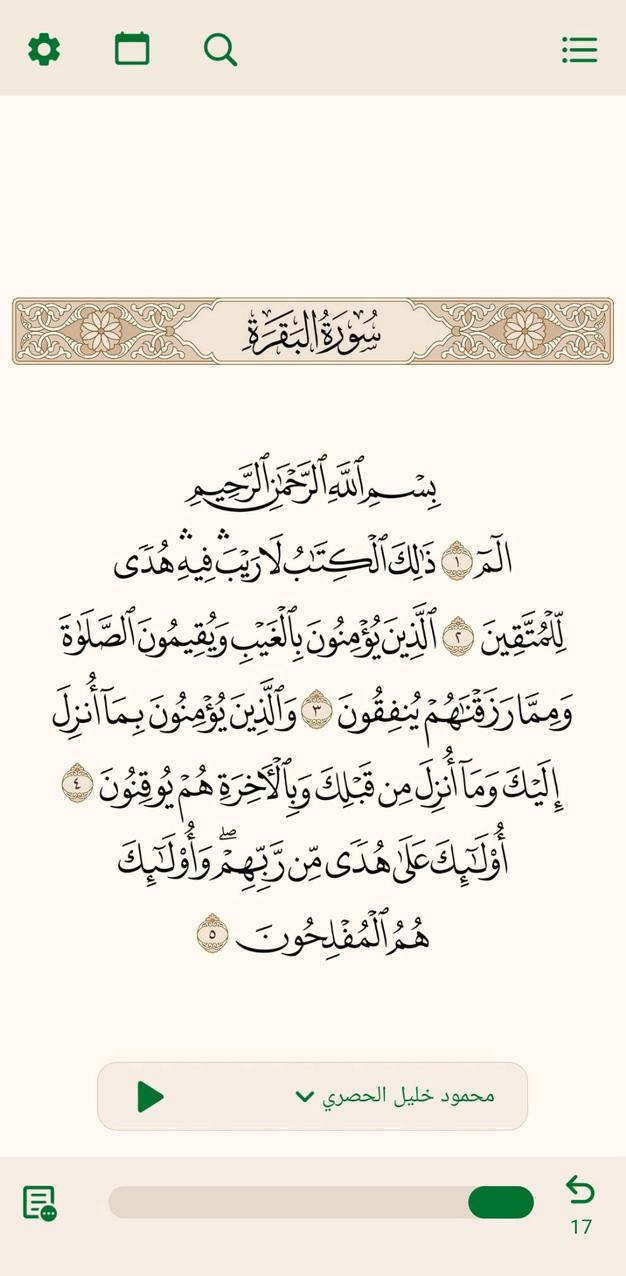
Task: Return to page 17
Action: (x=580, y=1200)
